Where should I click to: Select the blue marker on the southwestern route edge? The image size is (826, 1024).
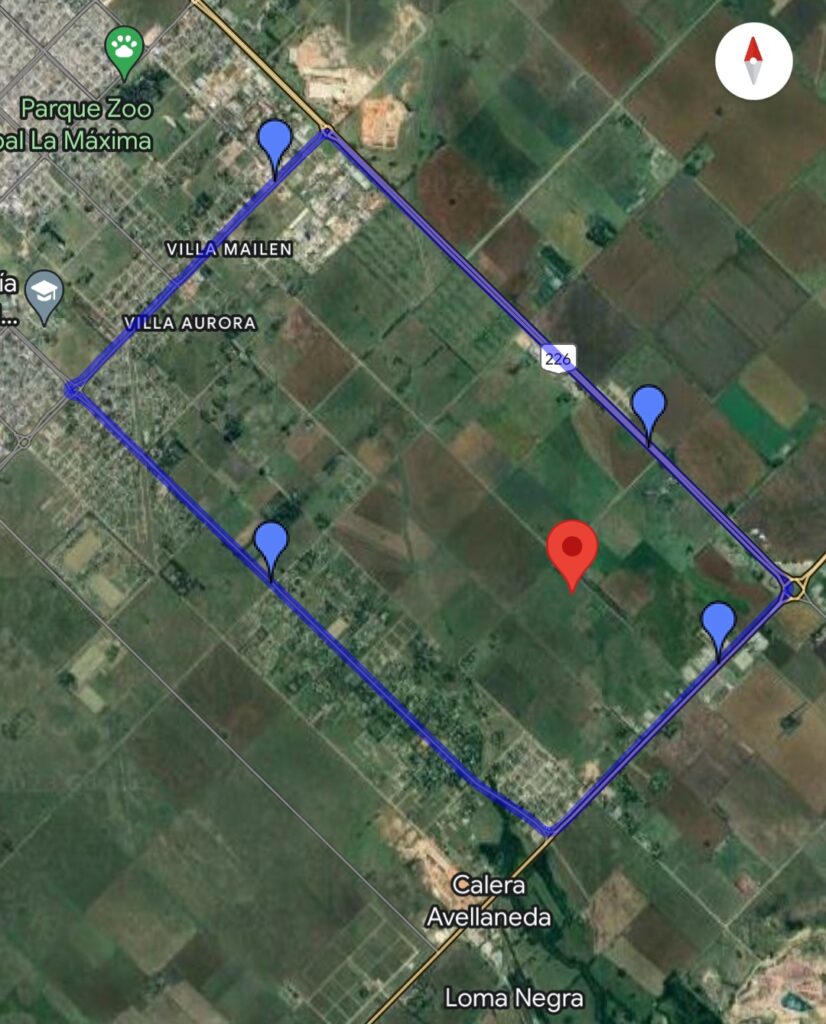(x=271, y=545)
